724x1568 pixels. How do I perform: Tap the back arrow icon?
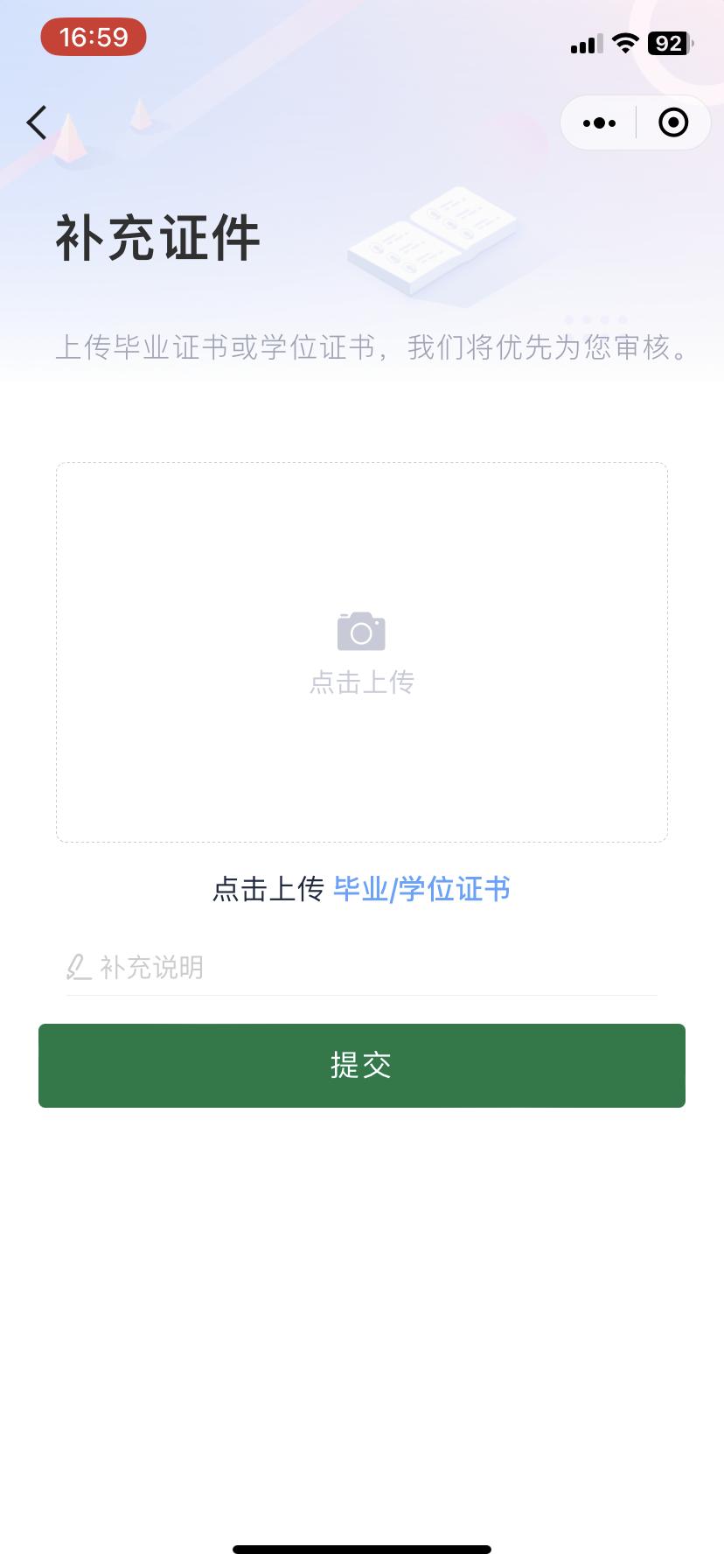(37, 122)
